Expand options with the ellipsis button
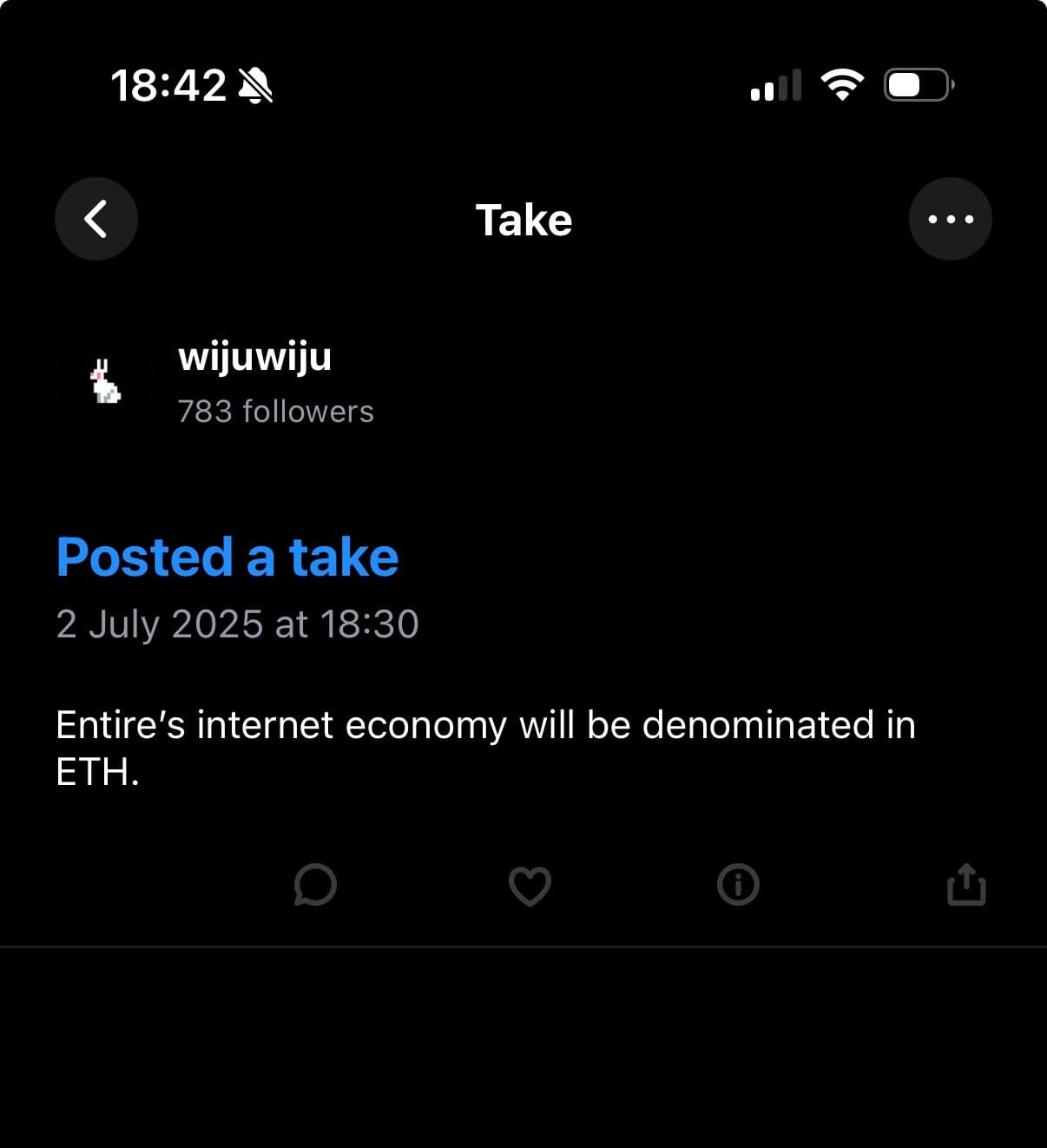 (x=950, y=219)
